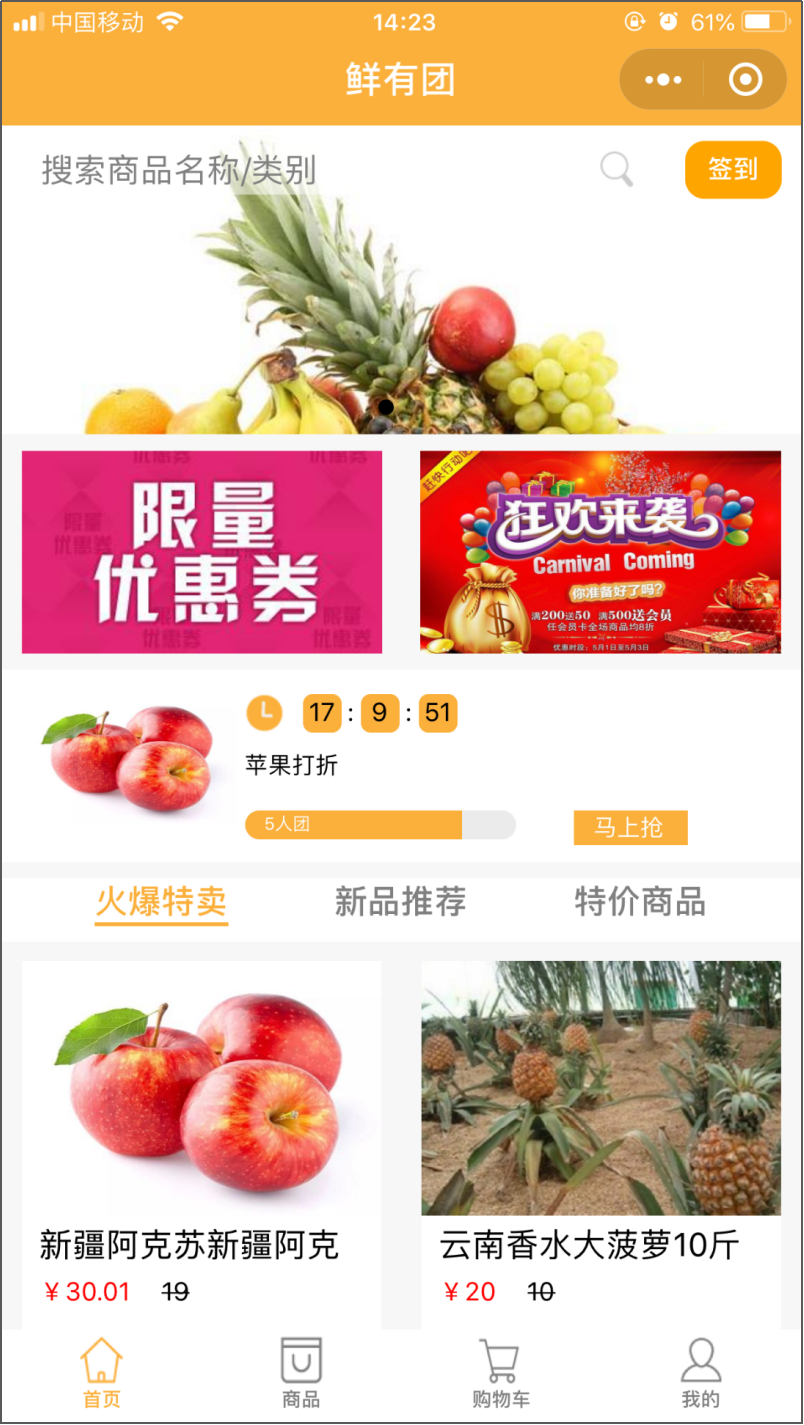Switch to the 商品 products tab
804x1425 pixels.
pyautogui.click(x=301, y=1374)
